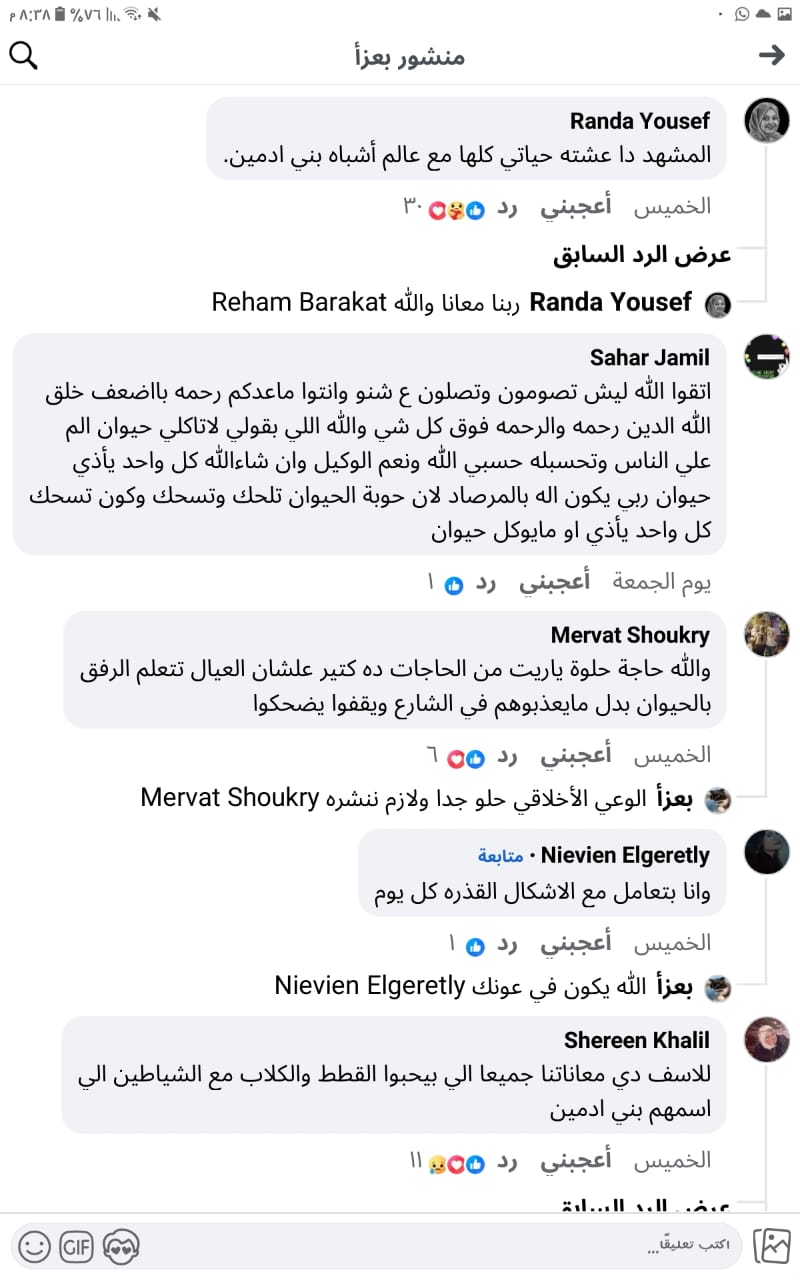Like Shereen Khalil's comment
The width and height of the screenshot is (800, 1280).
click(575, 1160)
